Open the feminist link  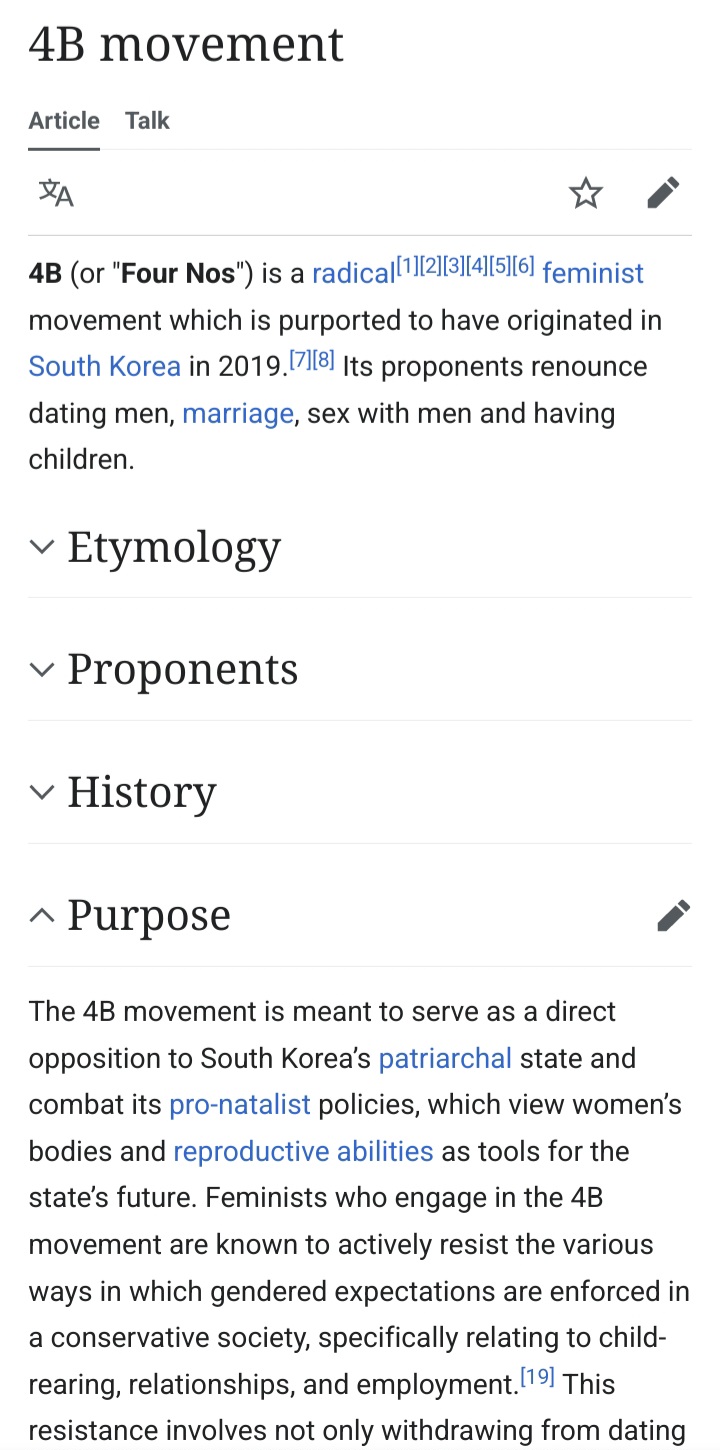tap(592, 273)
